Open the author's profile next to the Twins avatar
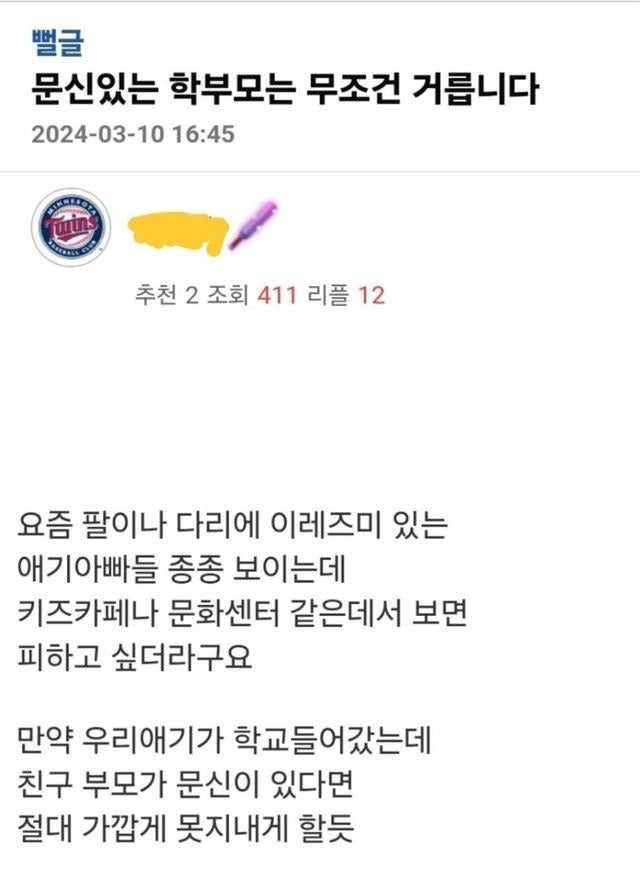The width and height of the screenshot is (640, 889). (180, 230)
